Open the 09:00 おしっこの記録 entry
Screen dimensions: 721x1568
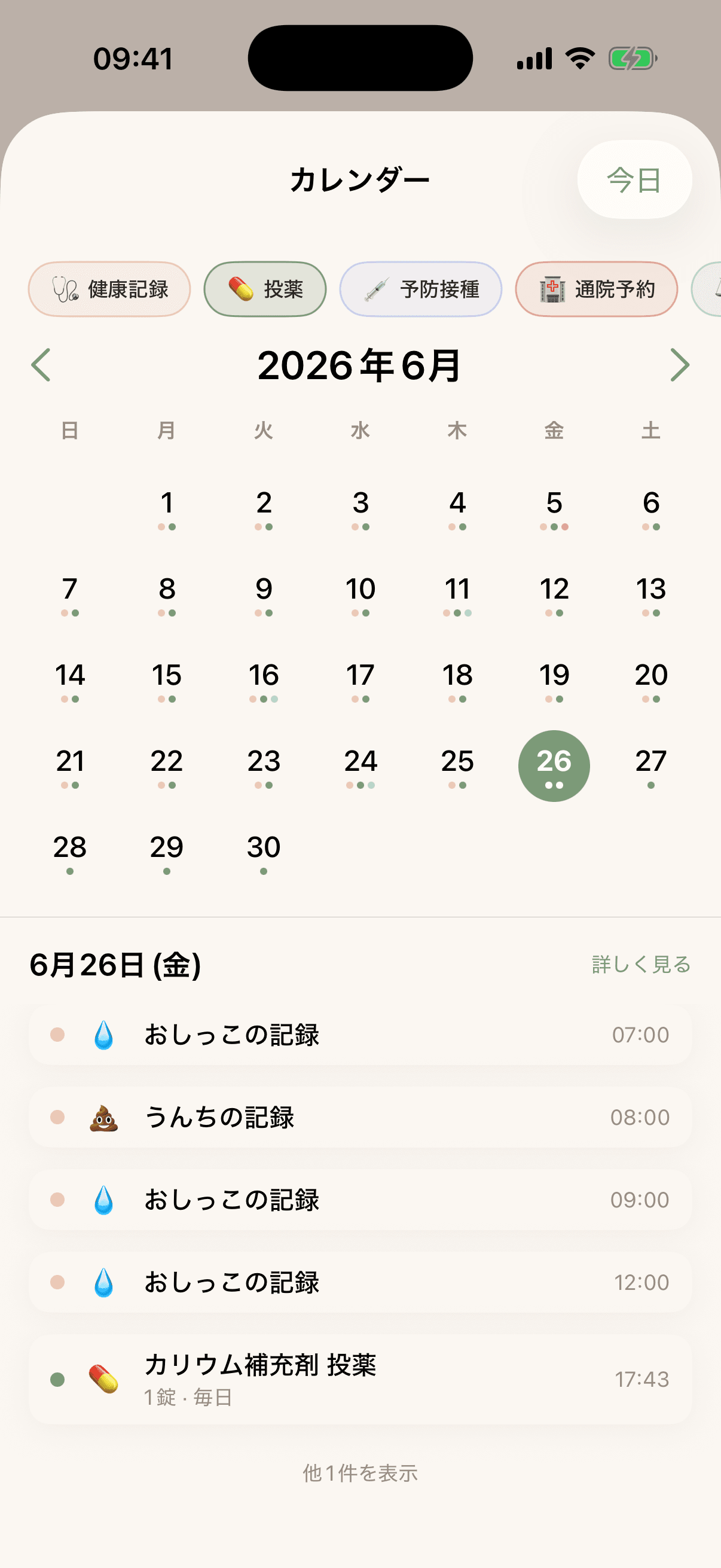(x=360, y=1200)
